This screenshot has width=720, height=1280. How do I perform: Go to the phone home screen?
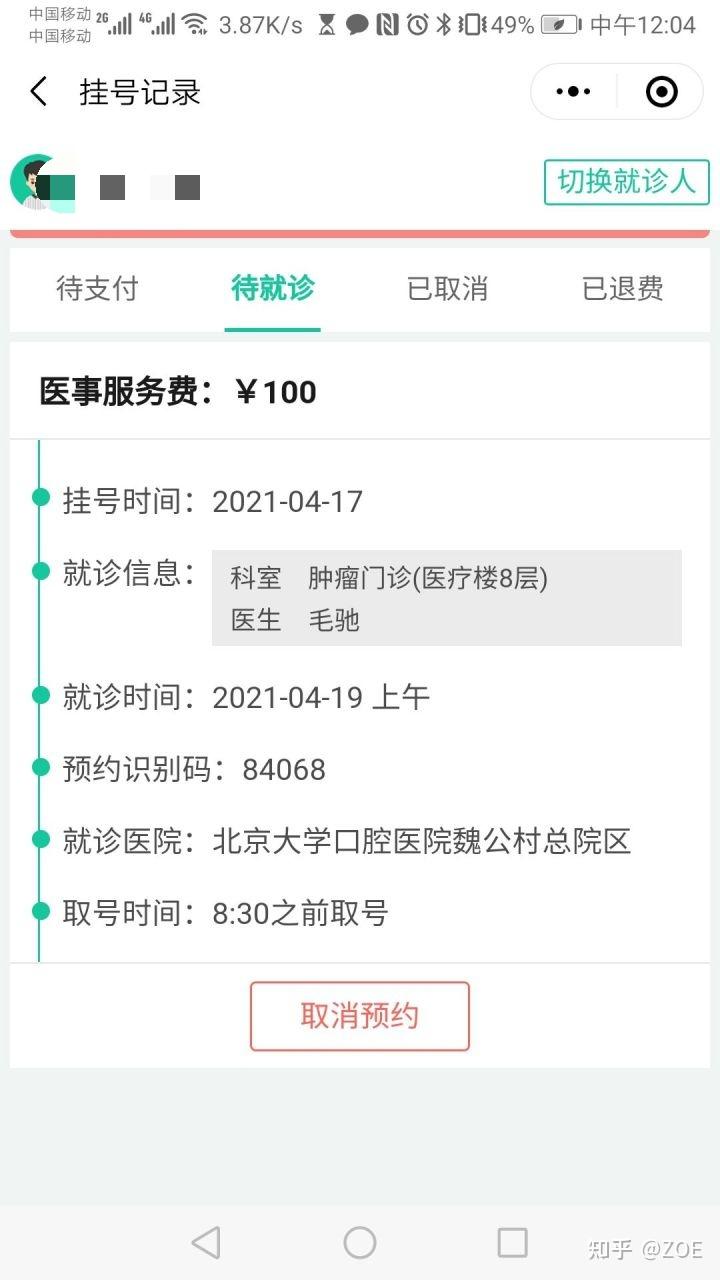pyautogui.click(x=360, y=1243)
